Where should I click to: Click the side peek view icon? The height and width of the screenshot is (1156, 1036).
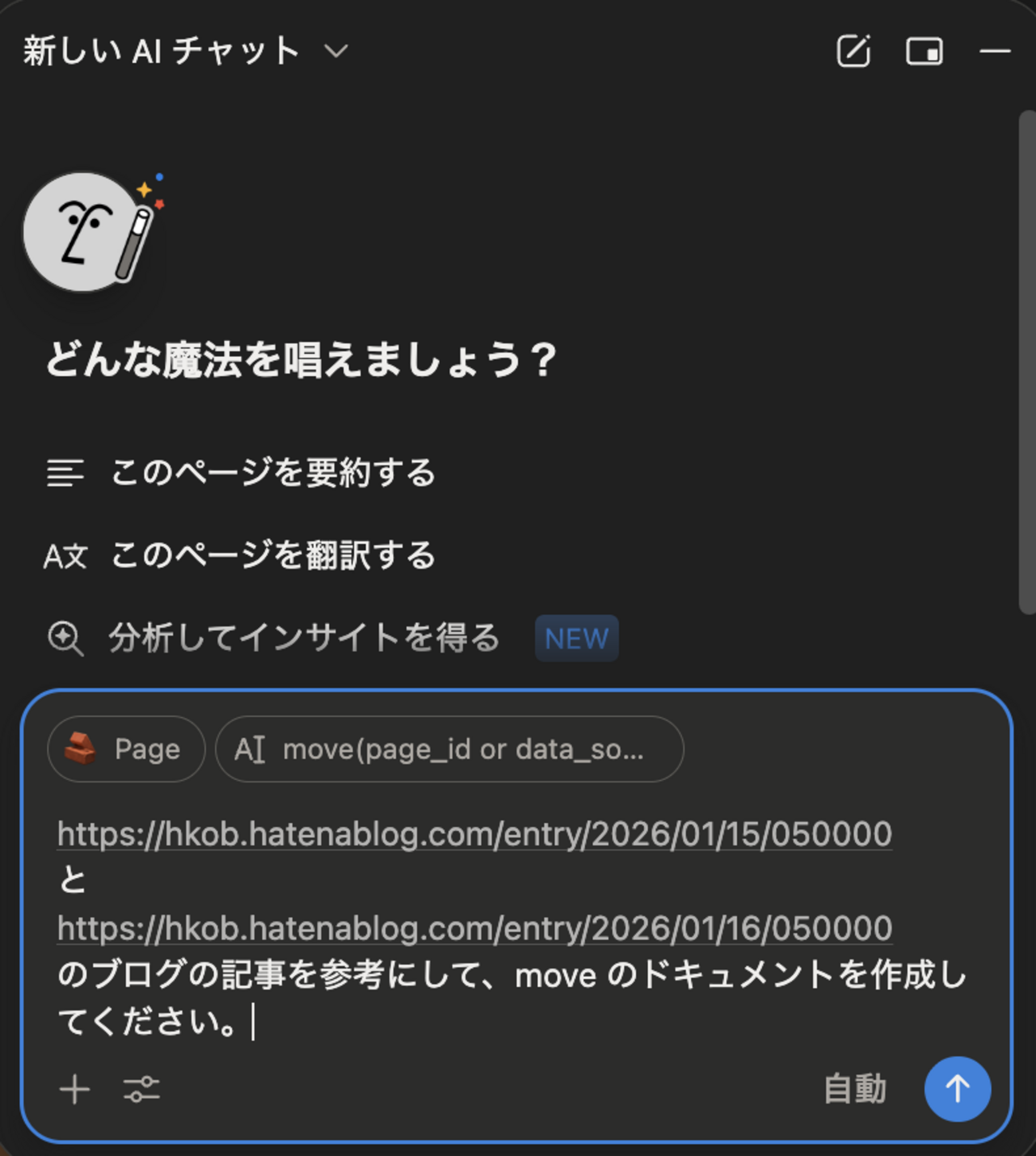924,51
